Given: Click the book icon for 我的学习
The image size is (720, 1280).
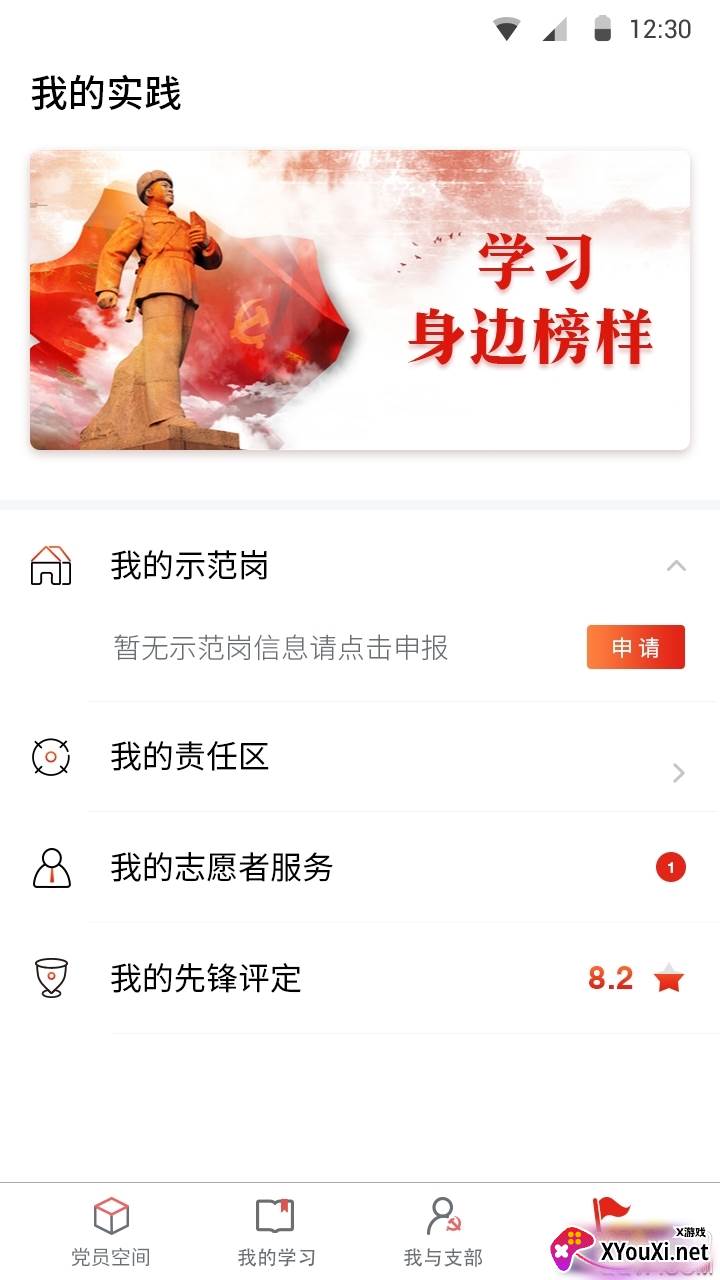Looking at the screenshot, I should click(x=274, y=1213).
